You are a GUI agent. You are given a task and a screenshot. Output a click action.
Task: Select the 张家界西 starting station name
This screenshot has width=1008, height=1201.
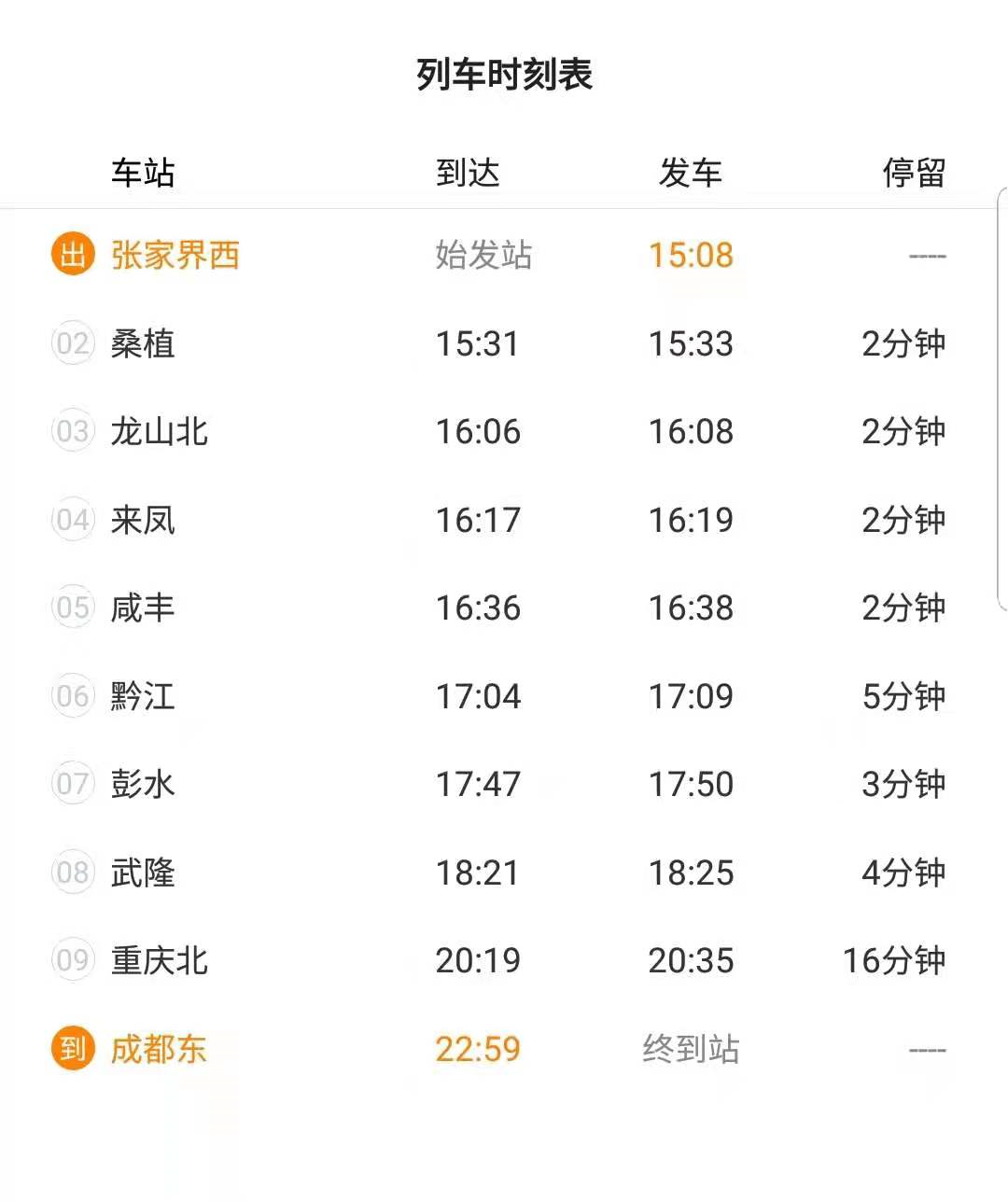point(176,254)
